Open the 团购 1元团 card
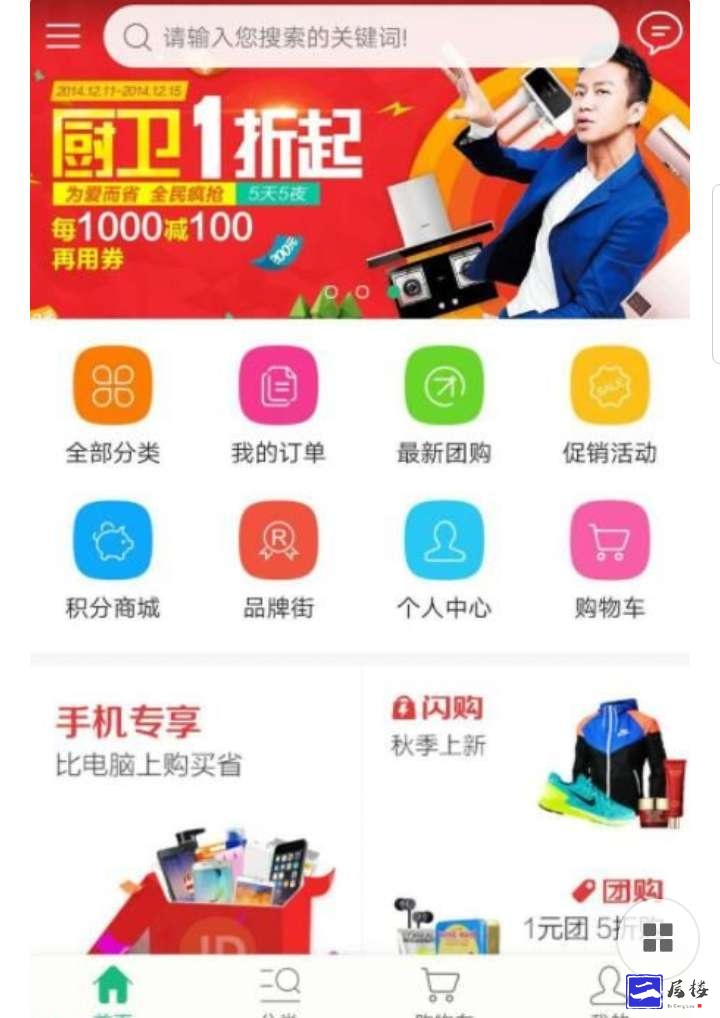720x1018 pixels. 525,912
